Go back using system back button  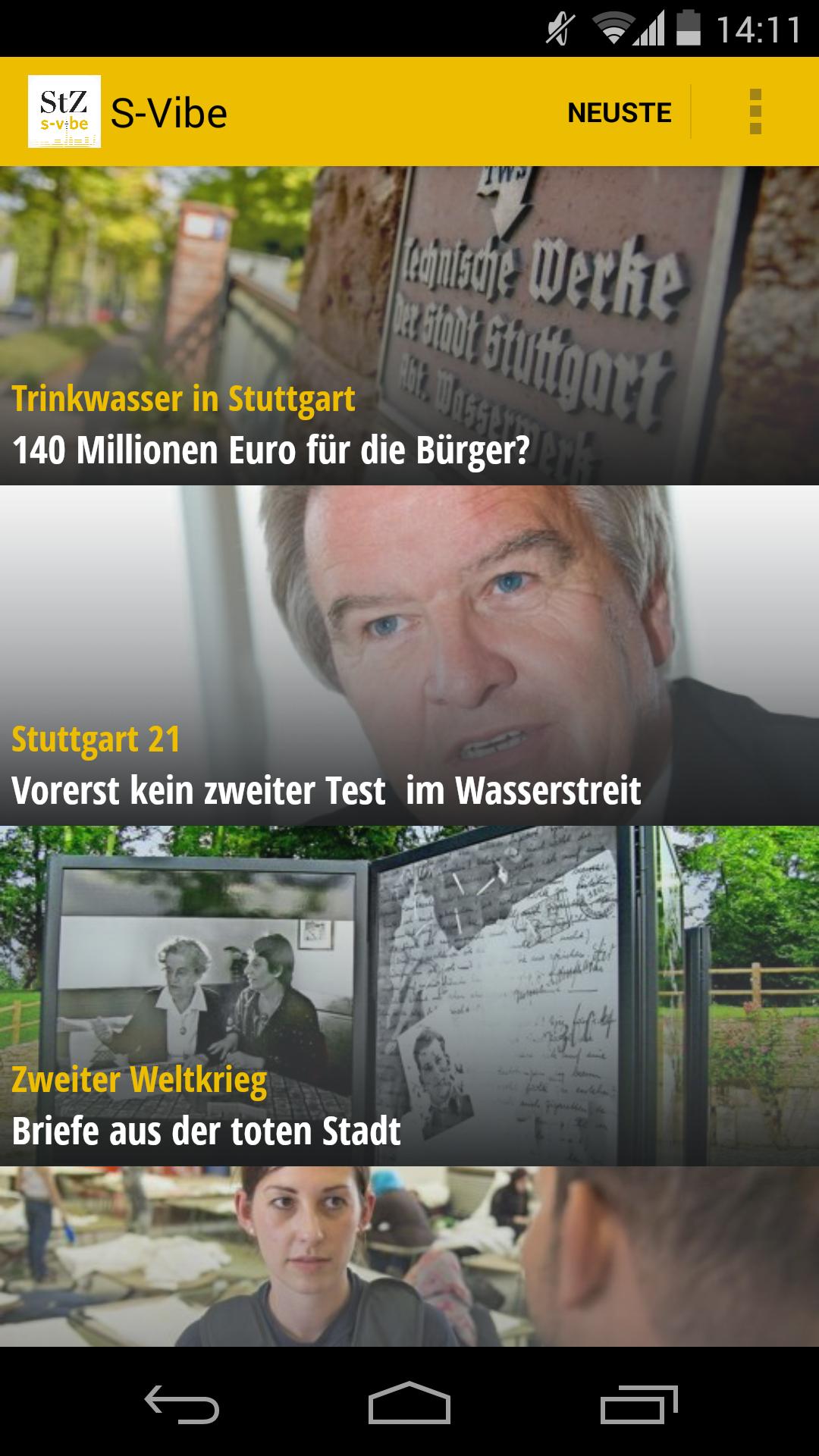click(x=182, y=1404)
